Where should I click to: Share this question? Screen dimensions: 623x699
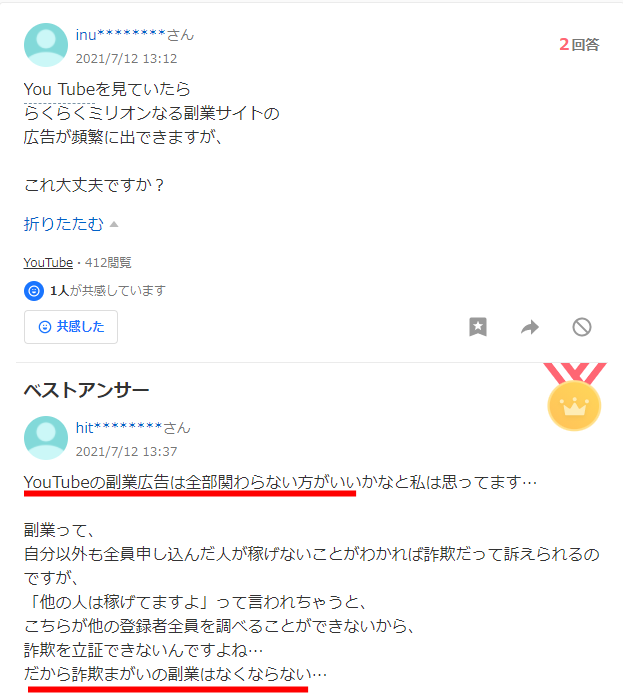[530, 327]
